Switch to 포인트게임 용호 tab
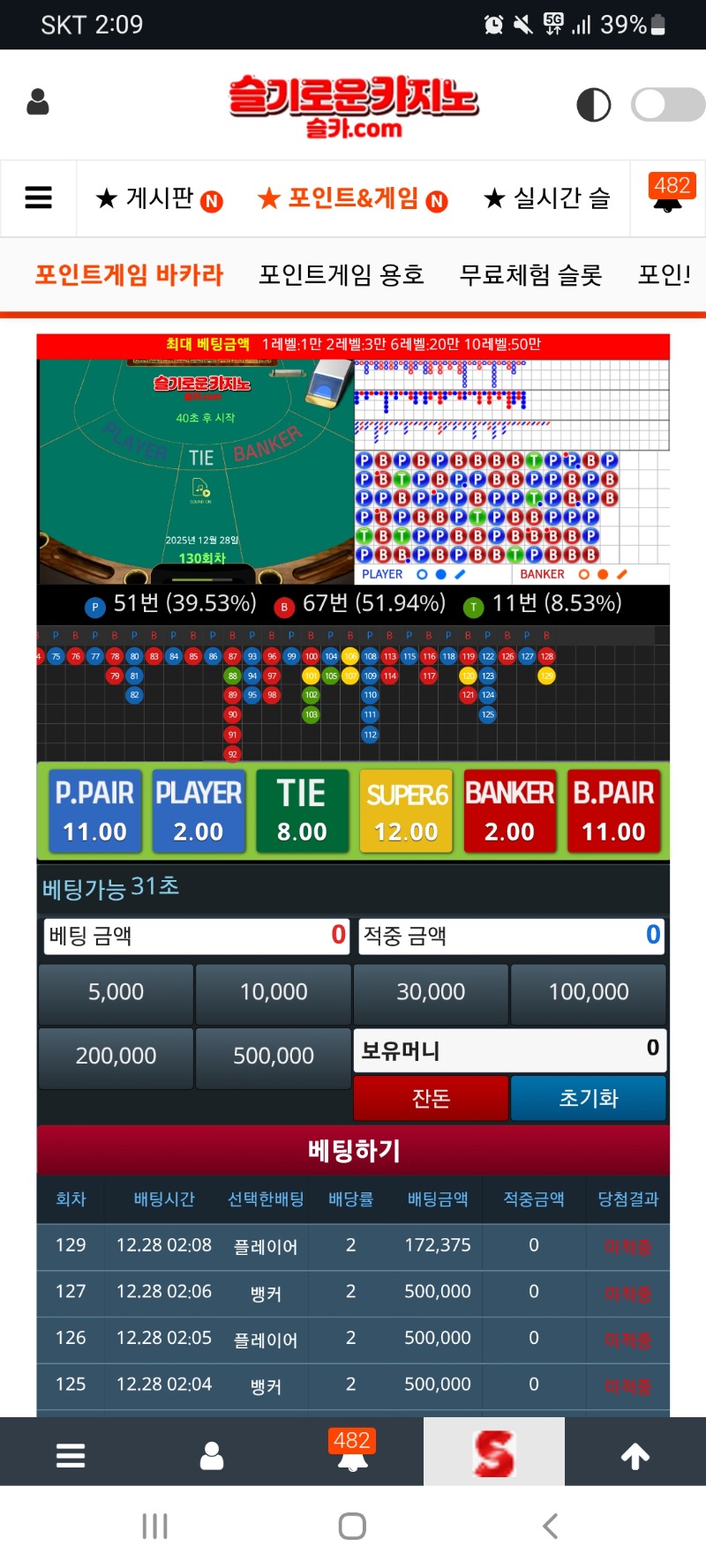The image size is (706, 1568). pyautogui.click(x=341, y=275)
